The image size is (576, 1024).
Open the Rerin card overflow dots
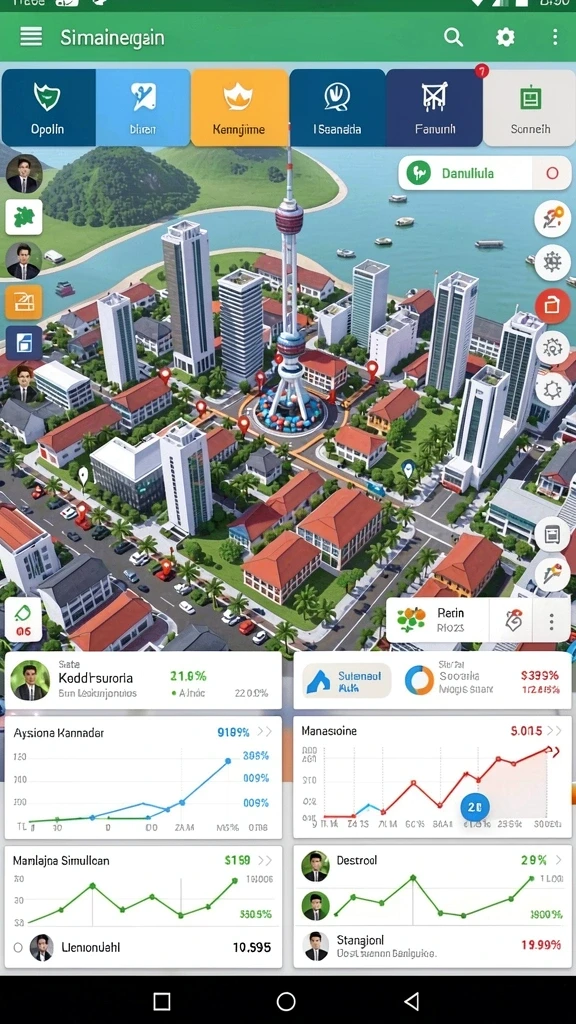coord(552,621)
